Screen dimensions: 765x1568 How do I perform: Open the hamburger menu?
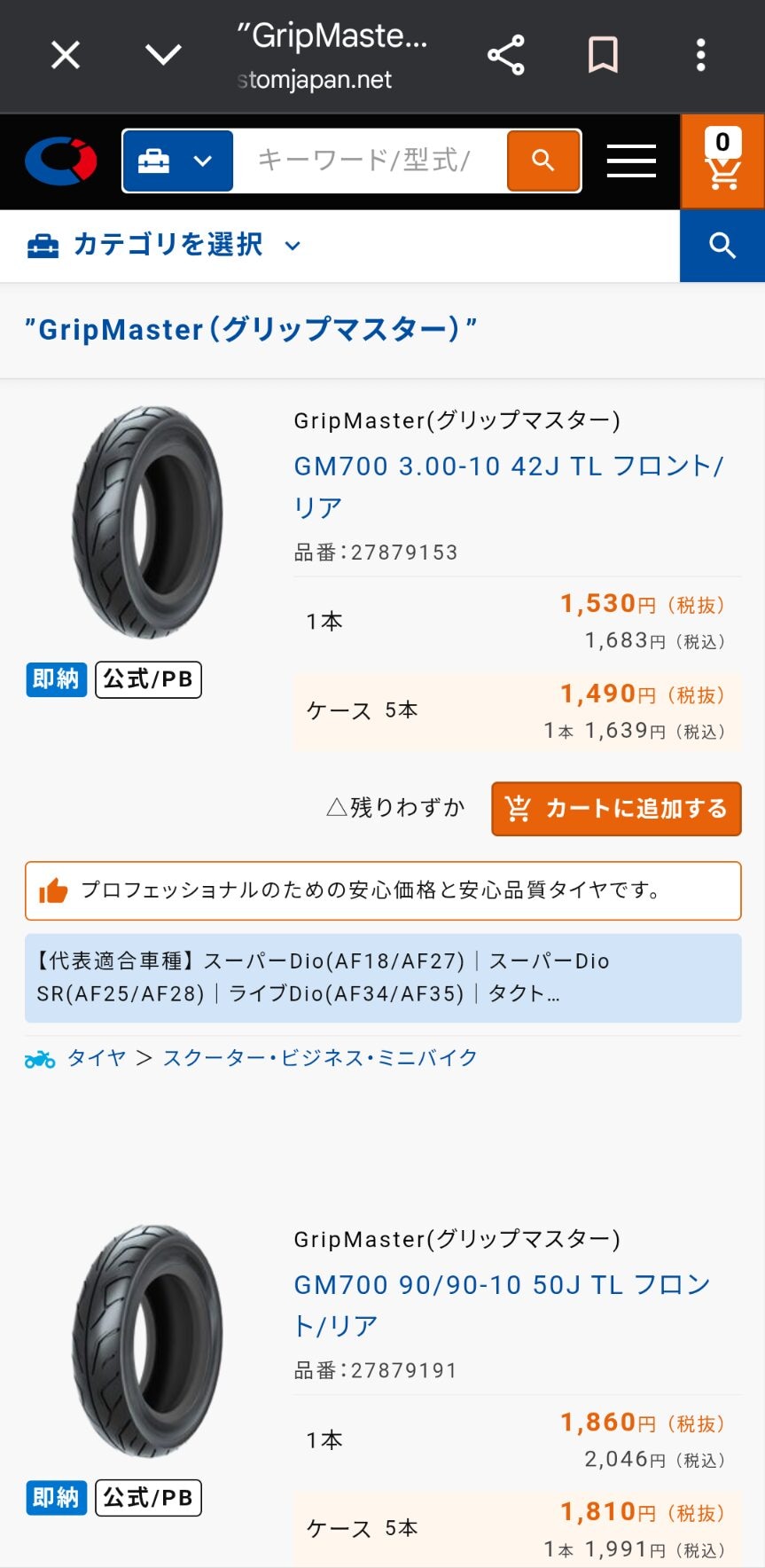pyautogui.click(x=631, y=161)
